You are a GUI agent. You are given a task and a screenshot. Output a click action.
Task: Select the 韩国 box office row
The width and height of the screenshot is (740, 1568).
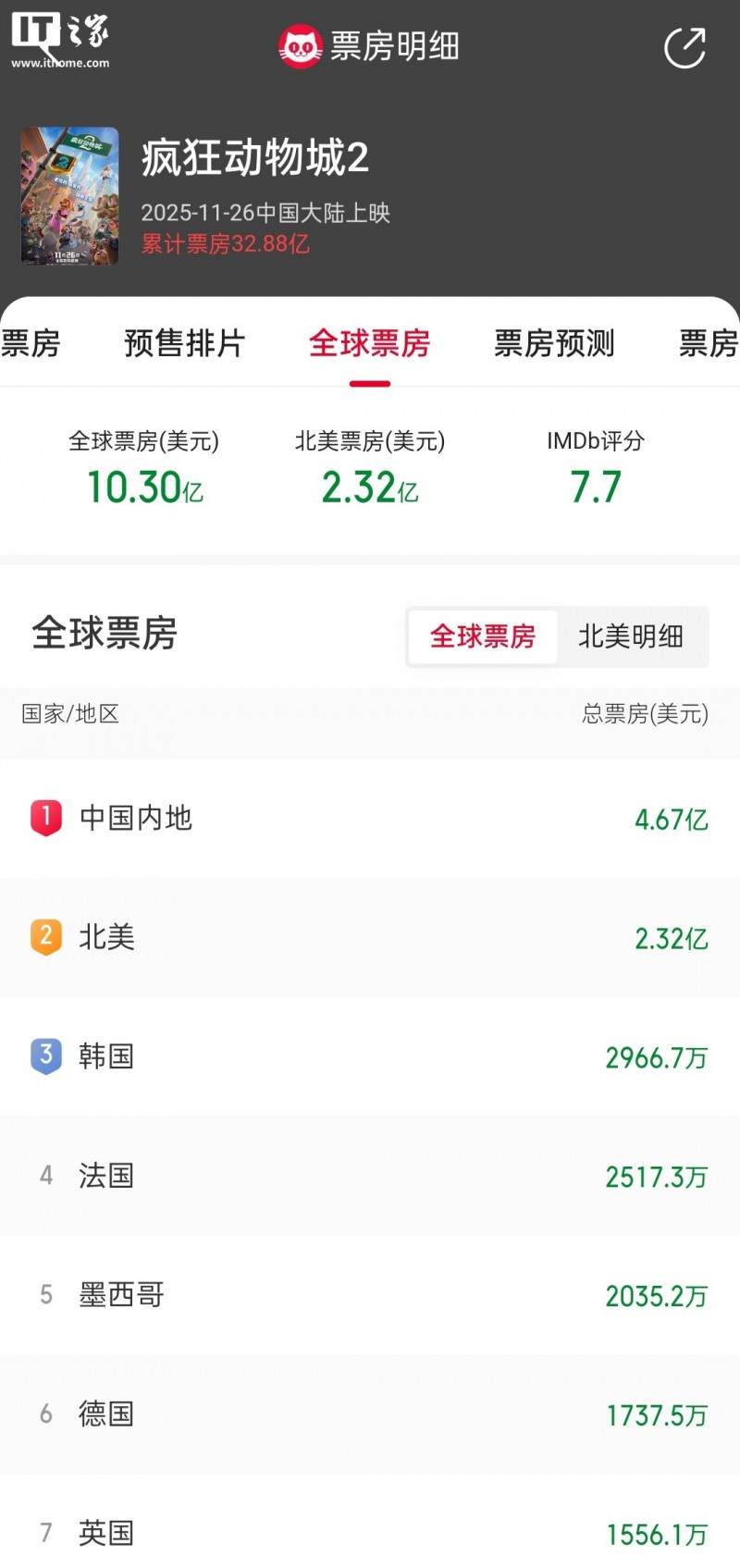tap(370, 1056)
